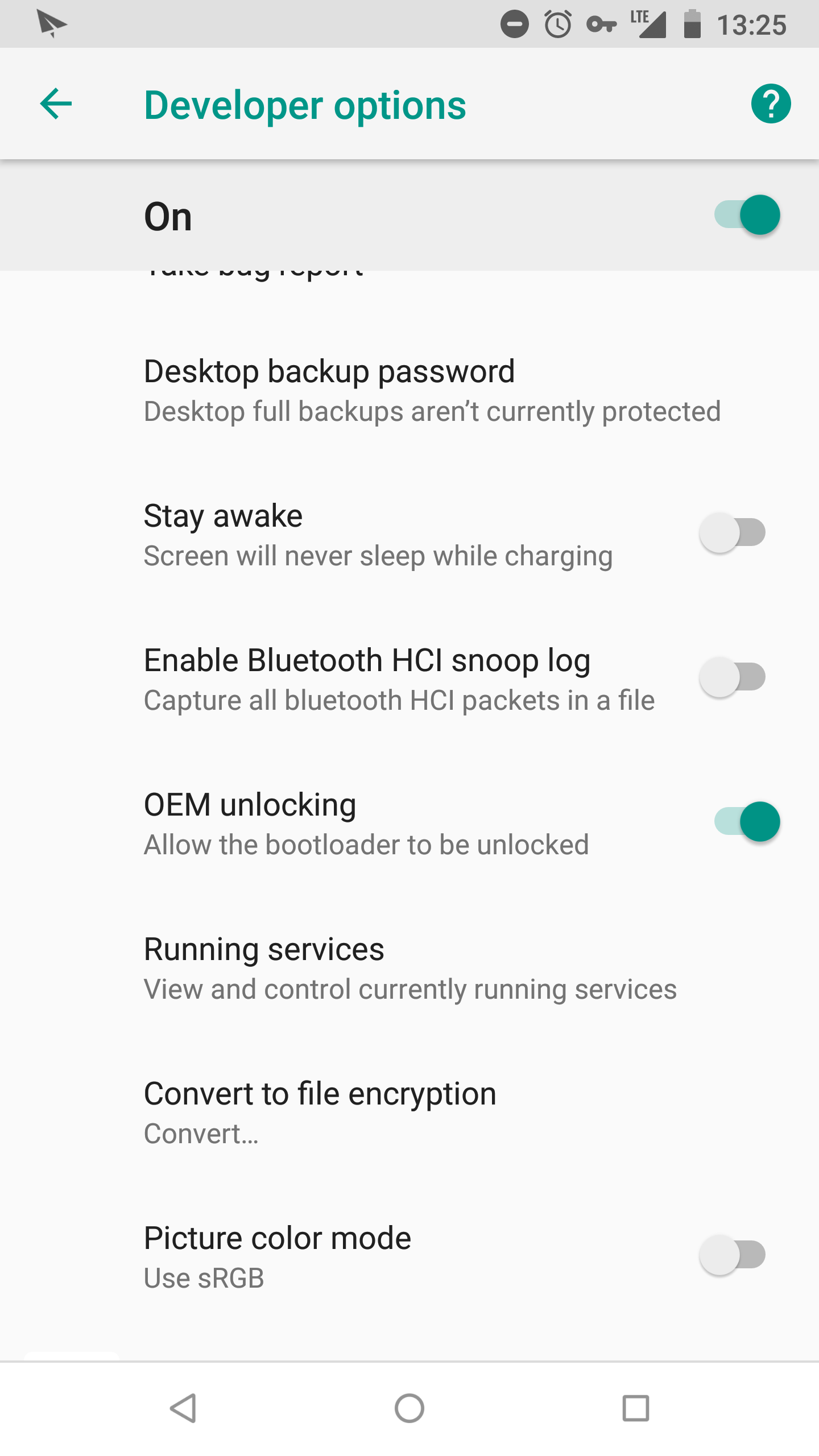Select Convert to file encryption

[x=320, y=1109]
